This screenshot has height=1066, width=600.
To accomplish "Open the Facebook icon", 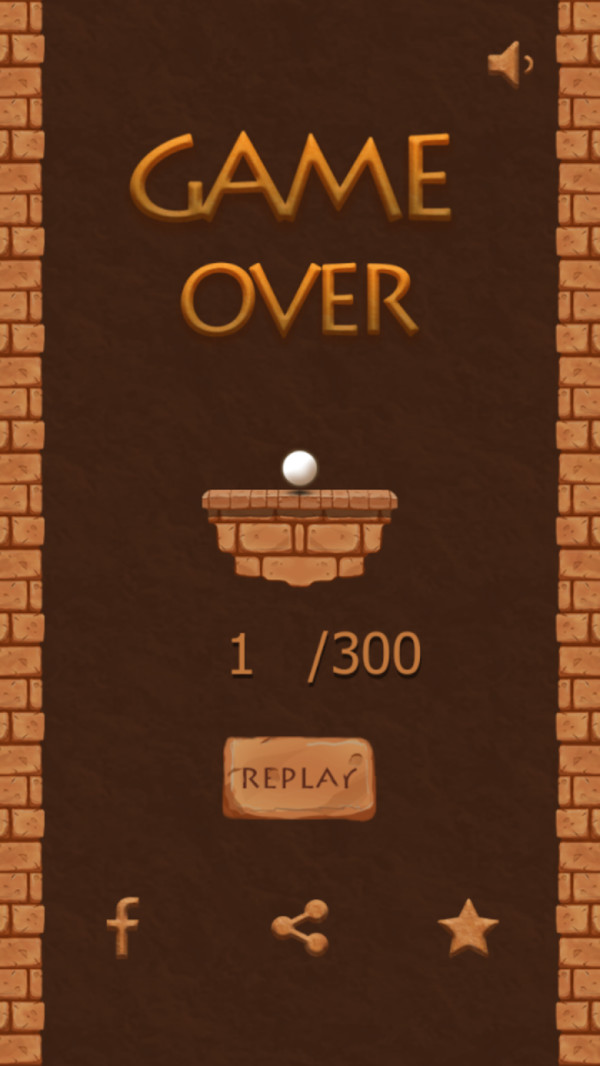I will 123,927.
